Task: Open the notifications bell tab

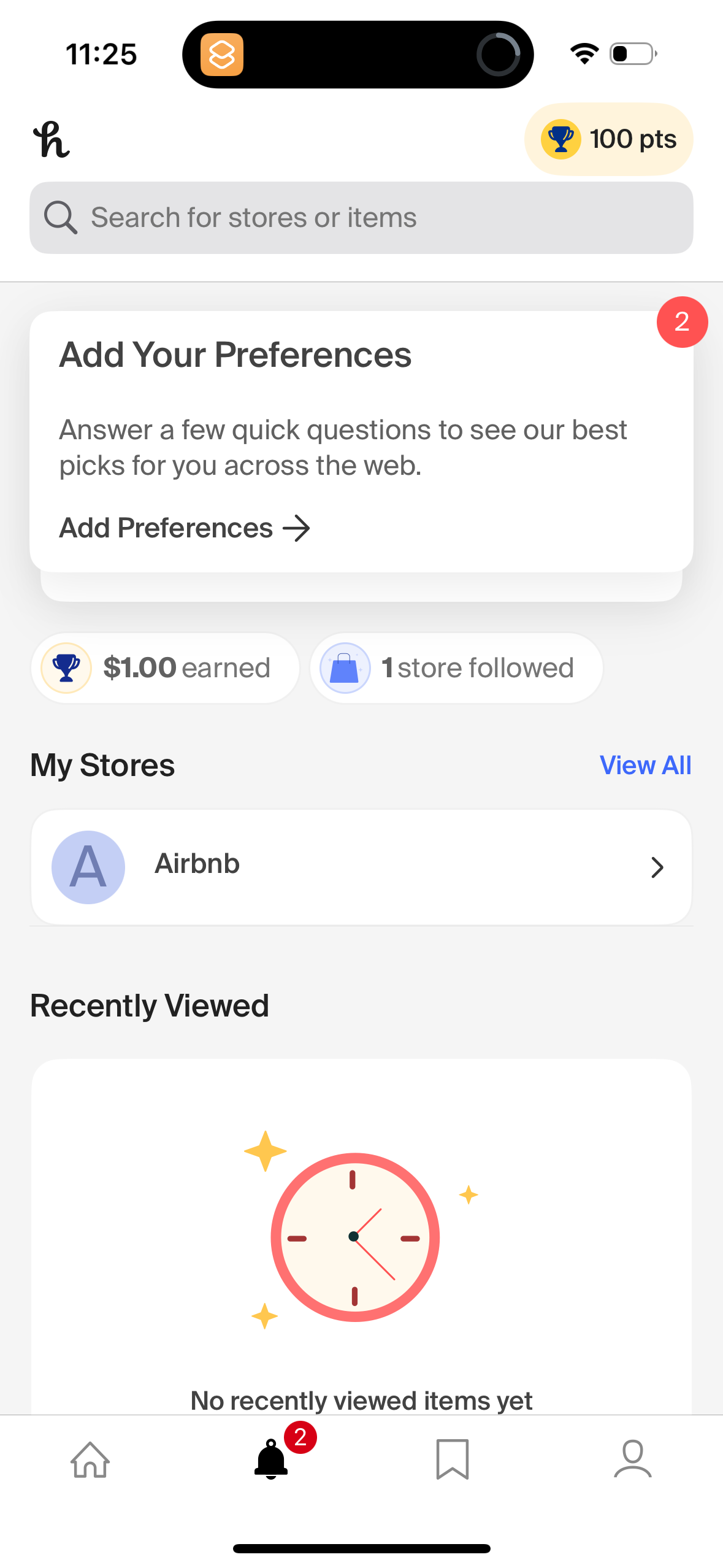Action: pyautogui.click(x=271, y=1462)
